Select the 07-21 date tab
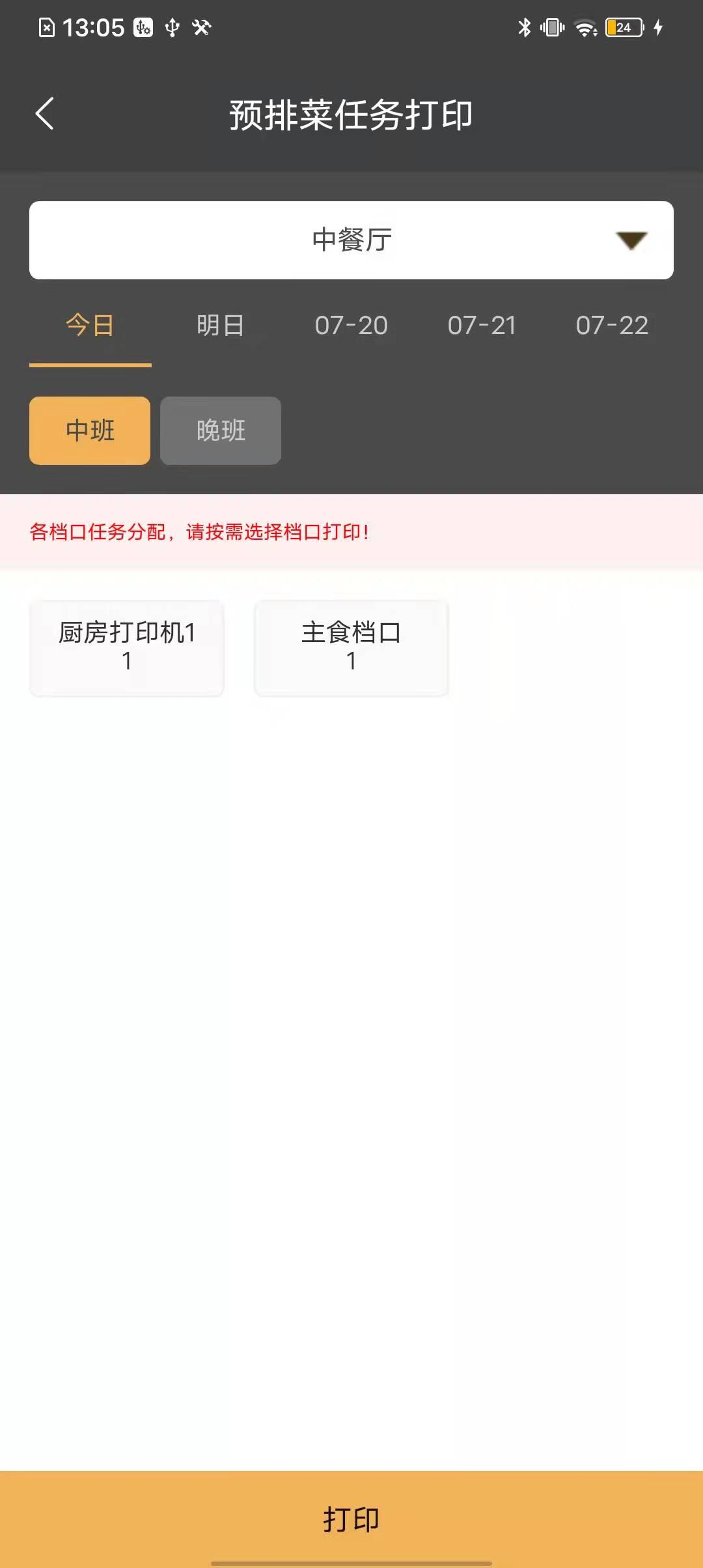703x1568 pixels. click(x=482, y=326)
